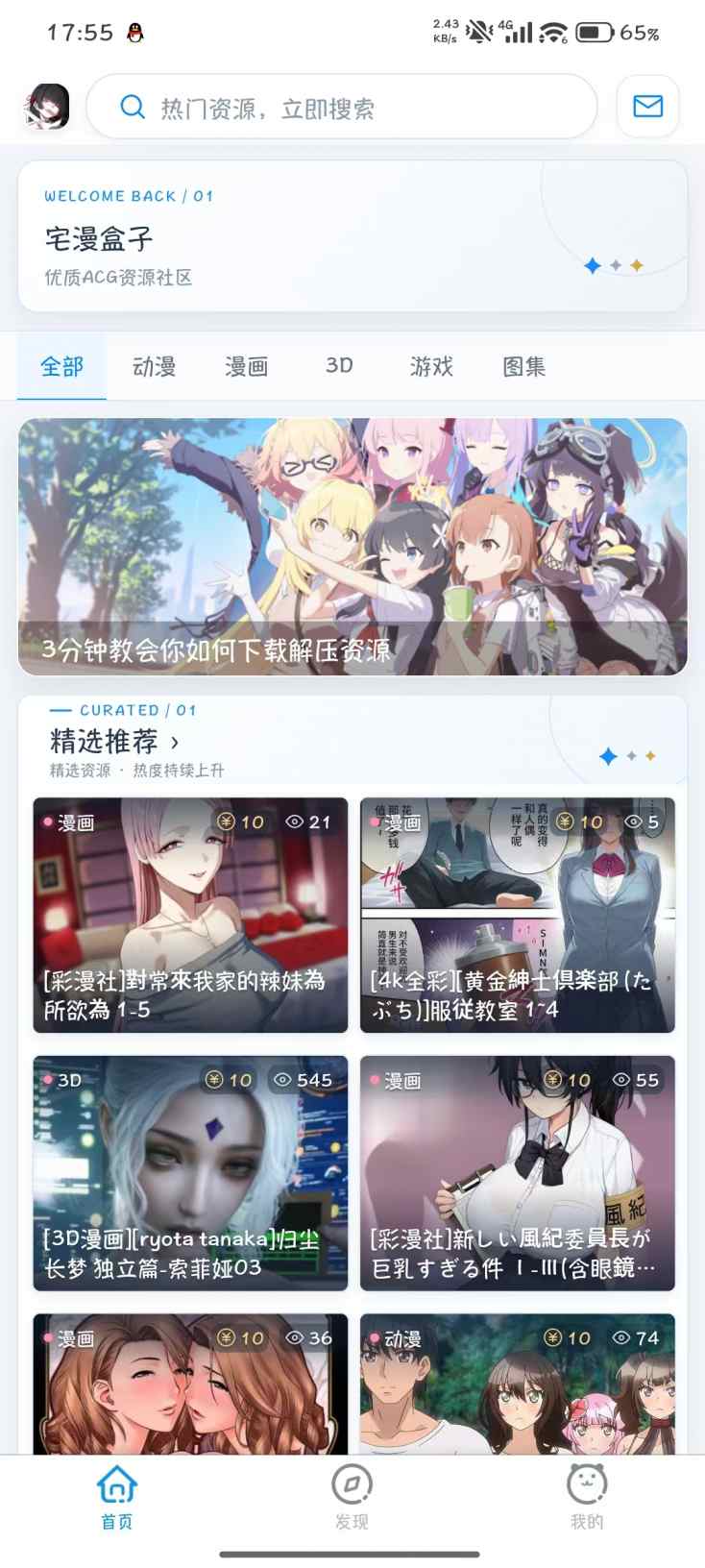Select the 全部 tab

coord(61,366)
